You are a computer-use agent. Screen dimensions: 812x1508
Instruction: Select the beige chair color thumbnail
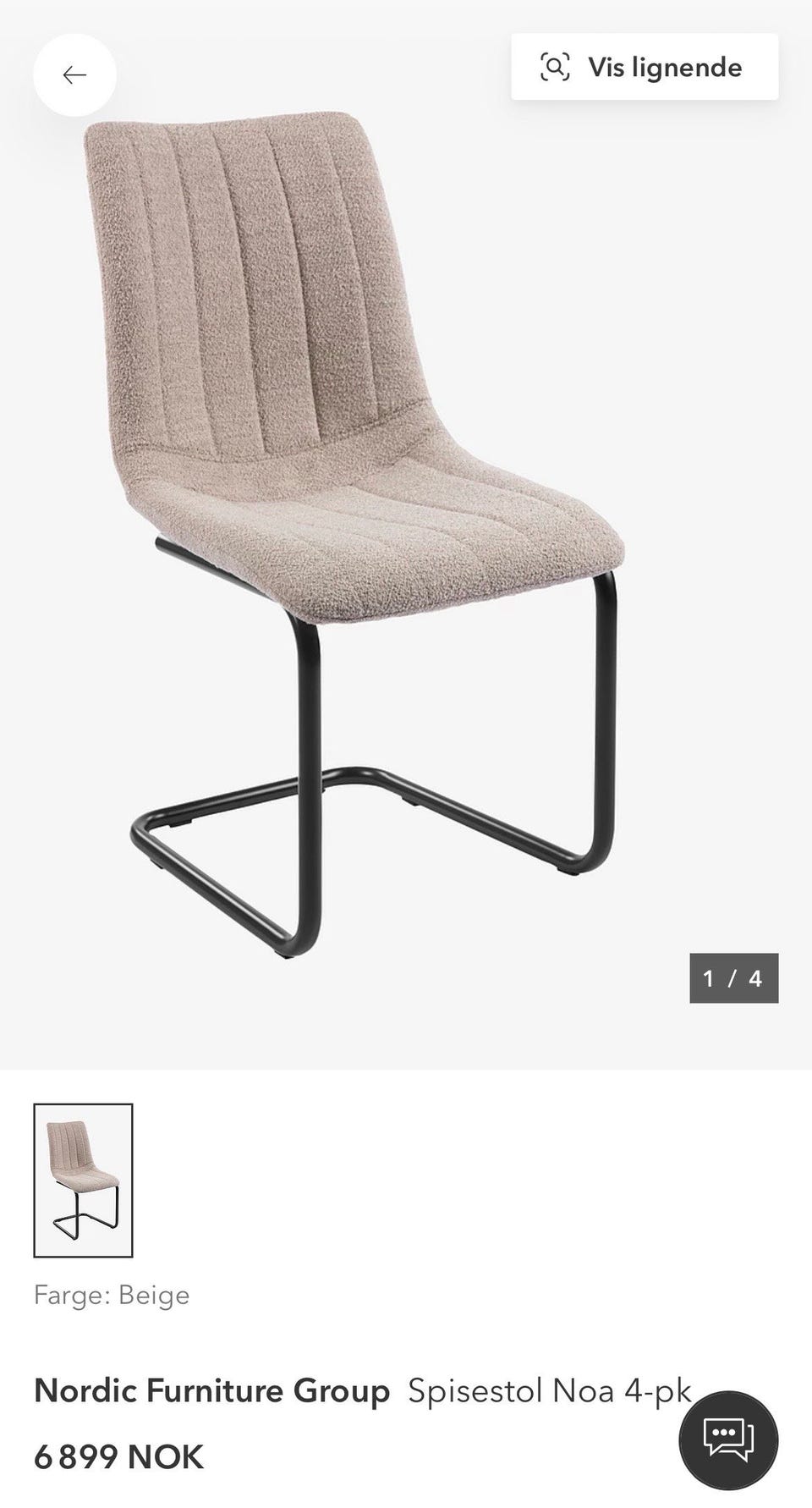pos(83,1181)
